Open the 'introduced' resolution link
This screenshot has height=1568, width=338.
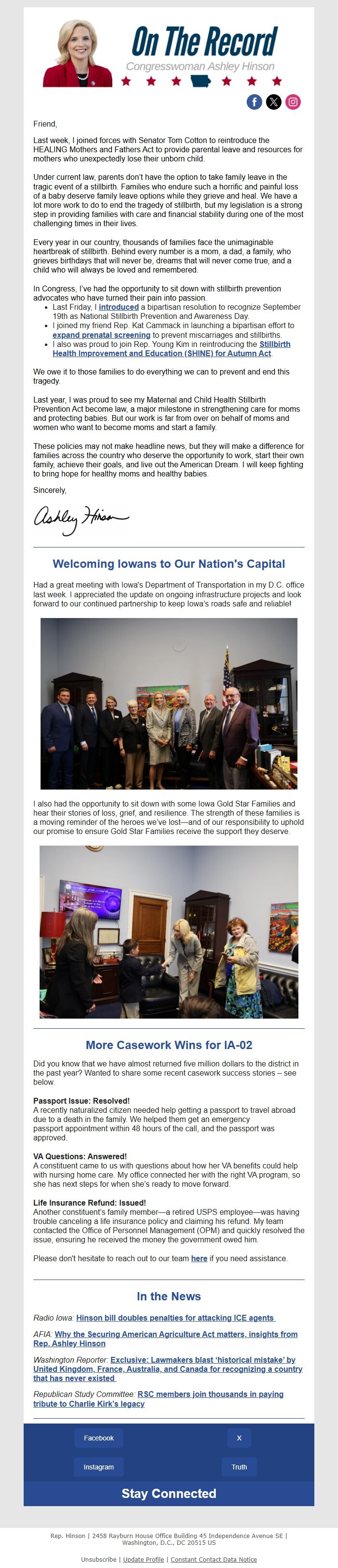(x=119, y=307)
